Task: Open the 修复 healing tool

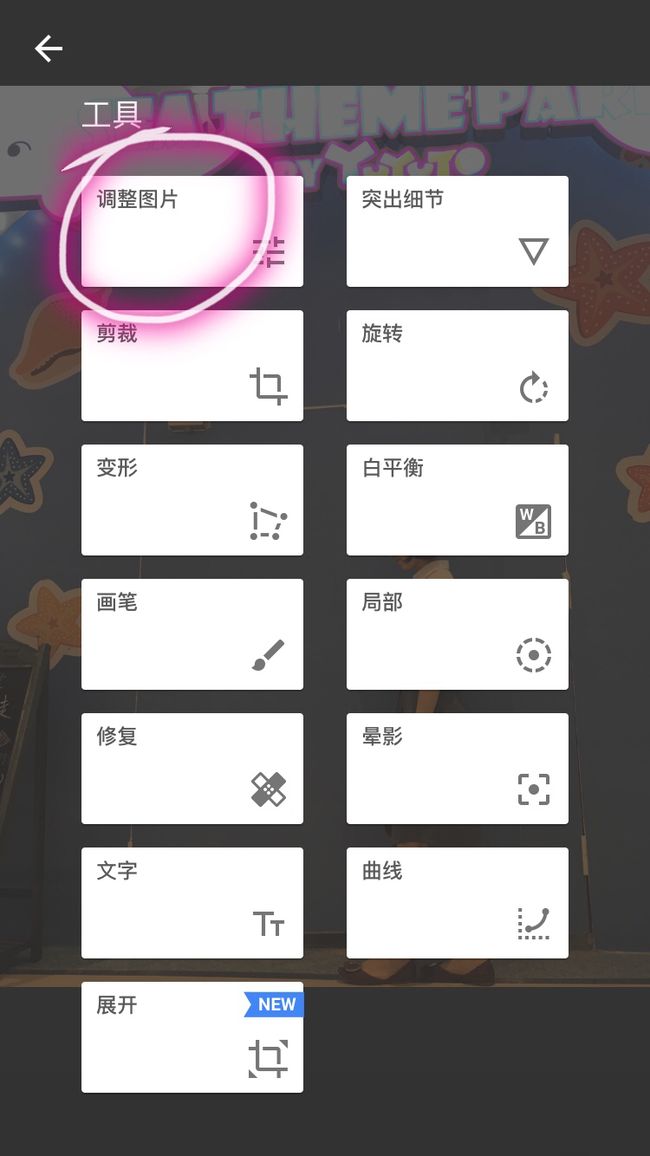Action: [x=192, y=768]
